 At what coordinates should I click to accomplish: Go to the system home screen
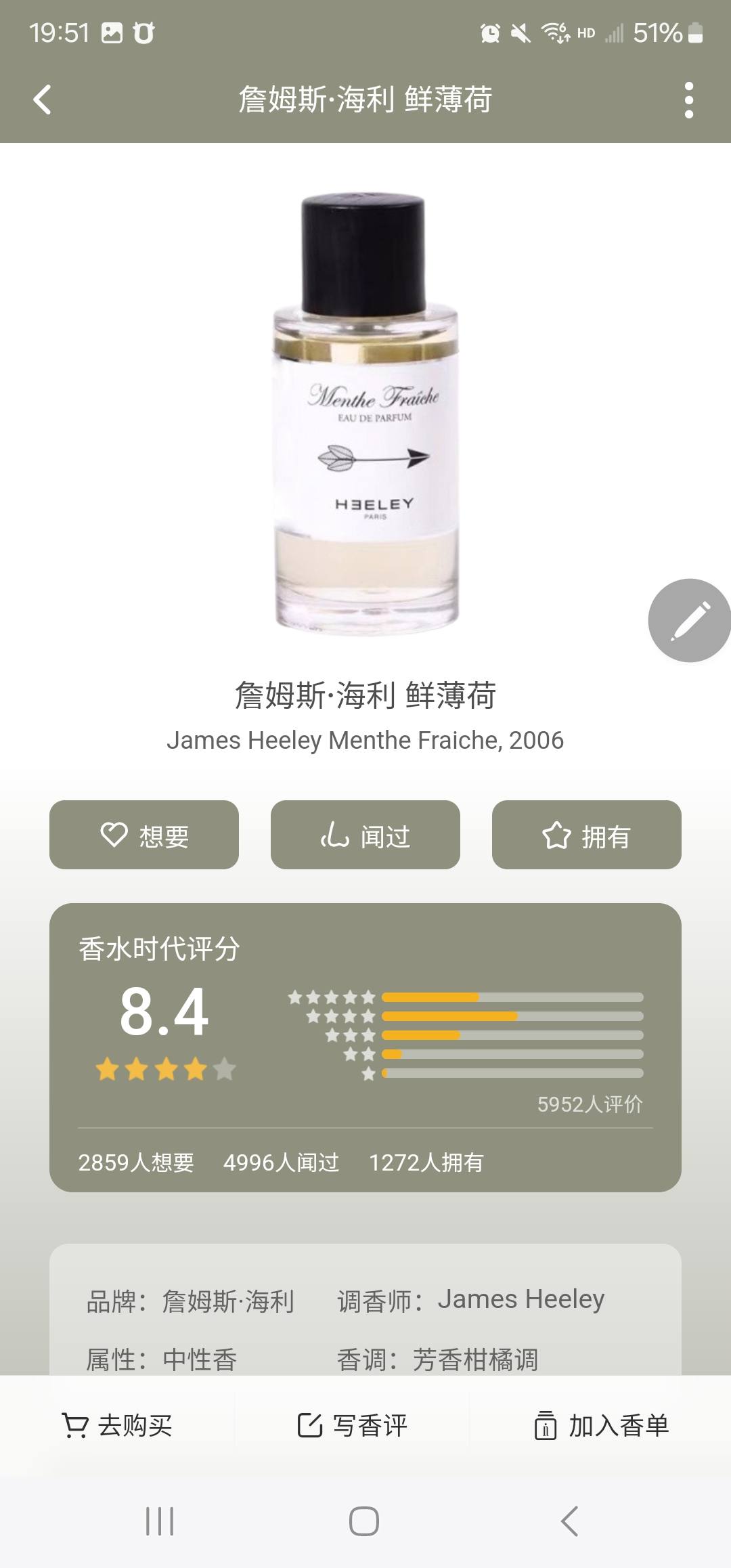coord(364,1521)
